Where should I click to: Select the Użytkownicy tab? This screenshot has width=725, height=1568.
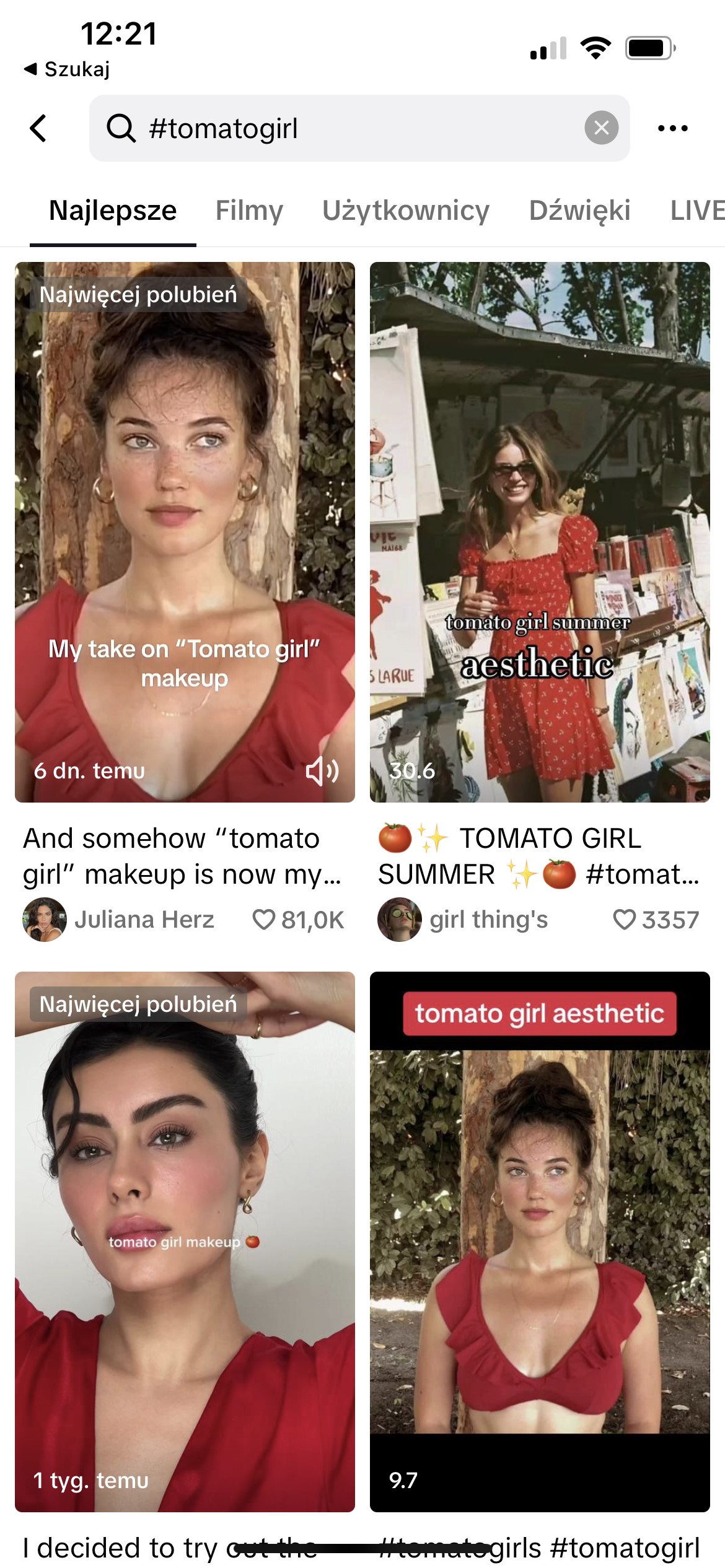tap(406, 211)
